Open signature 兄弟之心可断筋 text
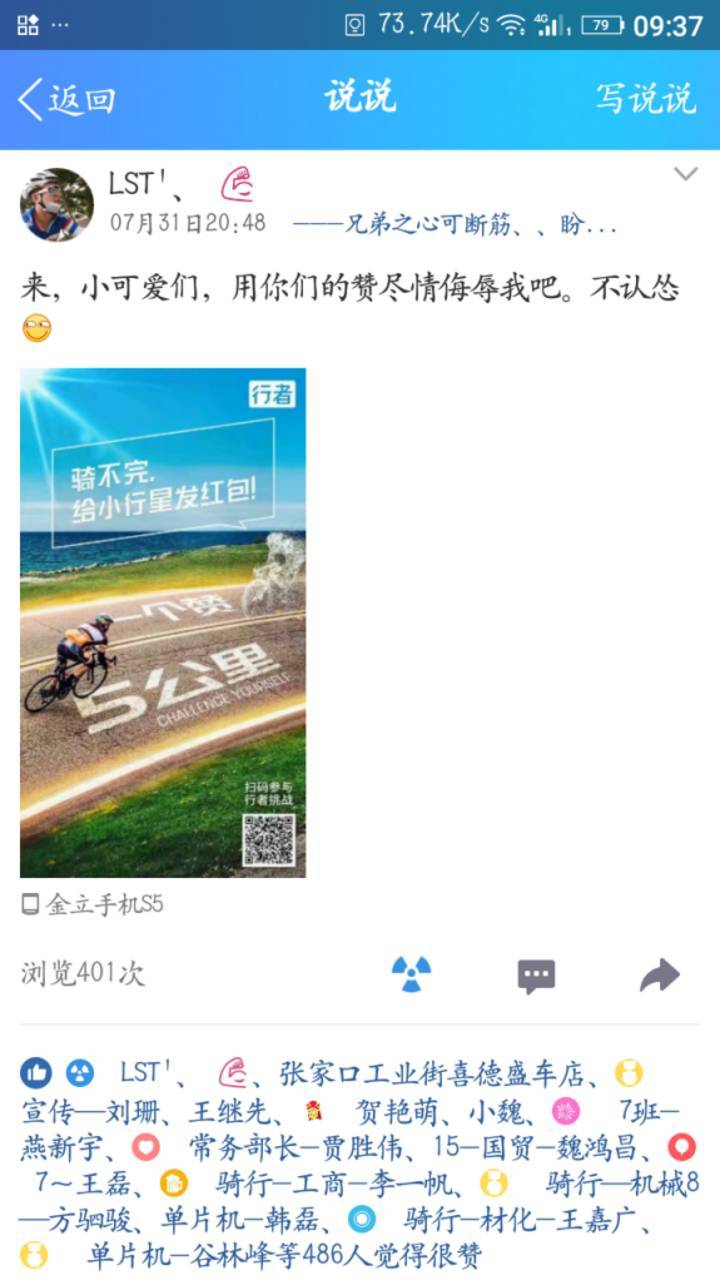This screenshot has width=720, height=1280. coord(455,225)
